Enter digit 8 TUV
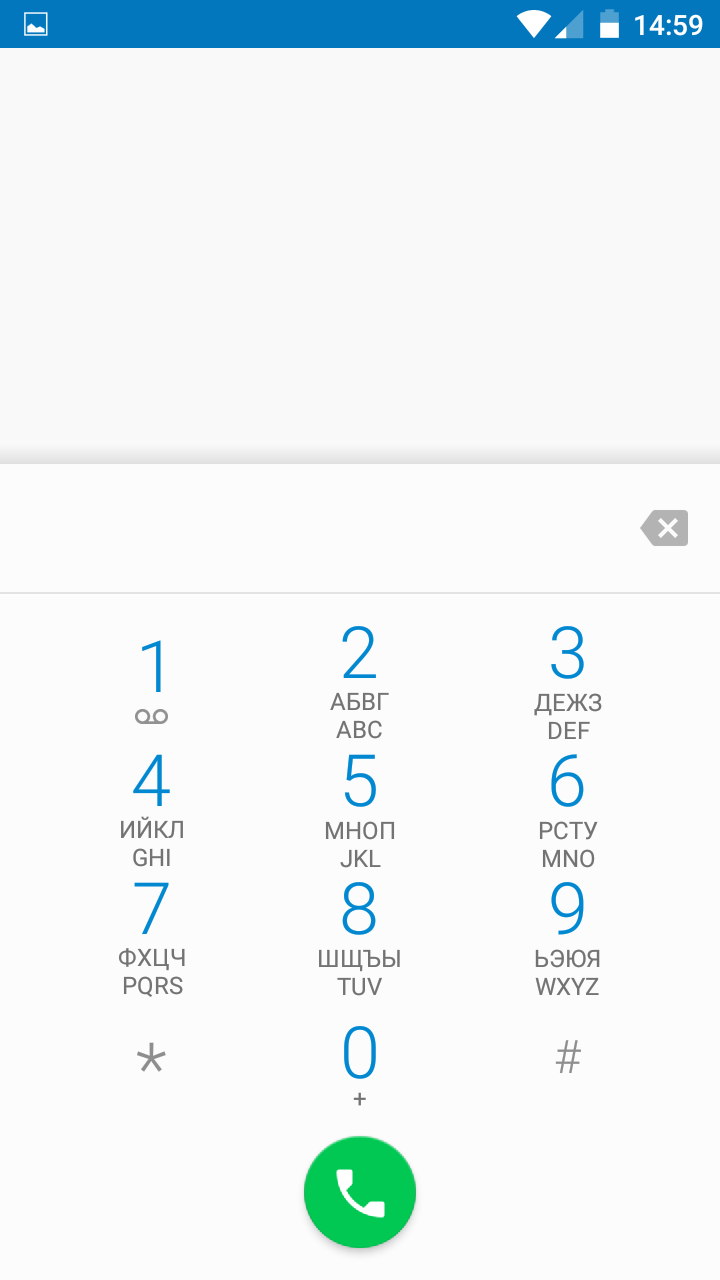Screen dimensions: 720x1280 pos(360,937)
